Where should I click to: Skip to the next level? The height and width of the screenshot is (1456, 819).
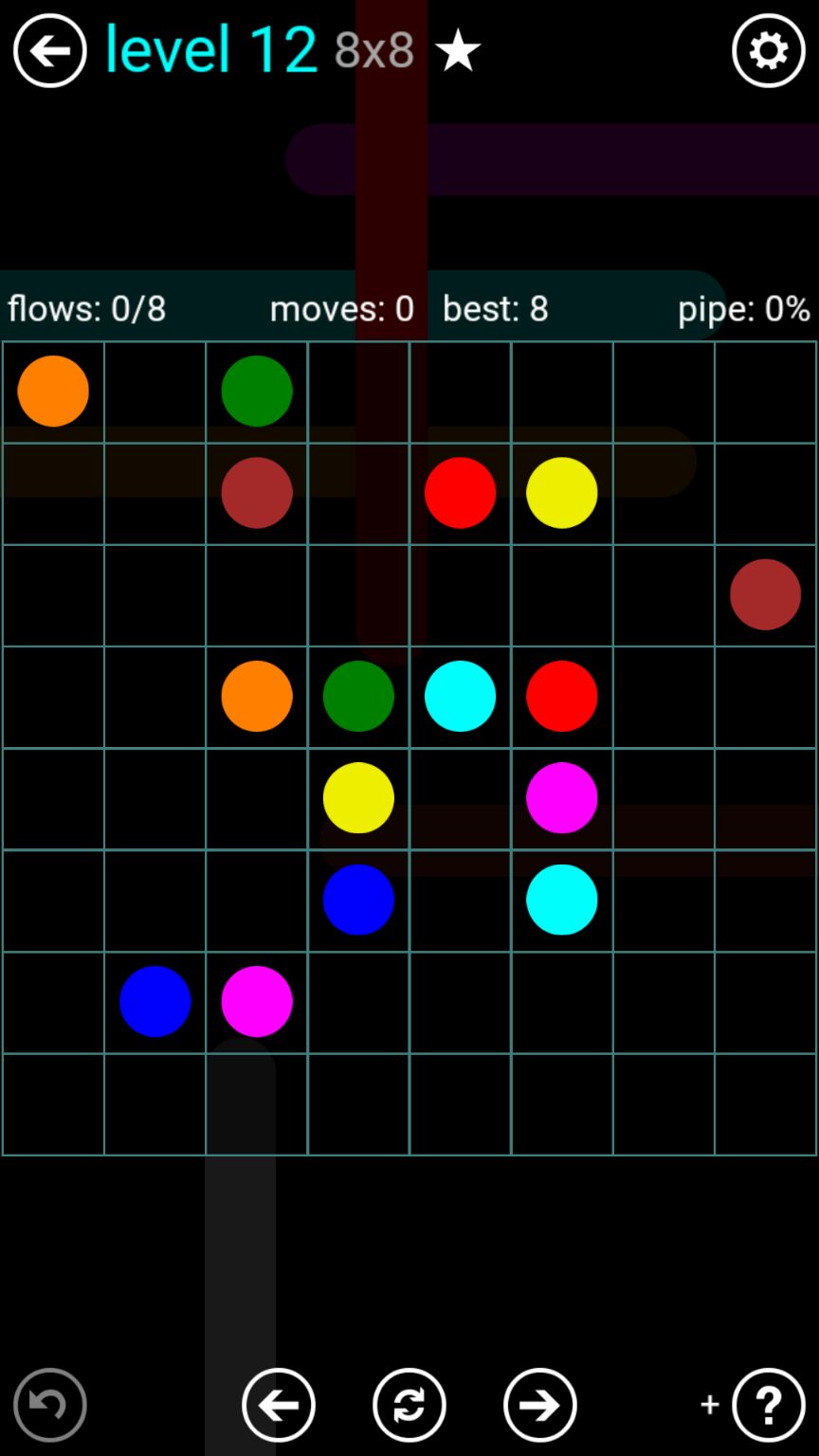(539, 1404)
